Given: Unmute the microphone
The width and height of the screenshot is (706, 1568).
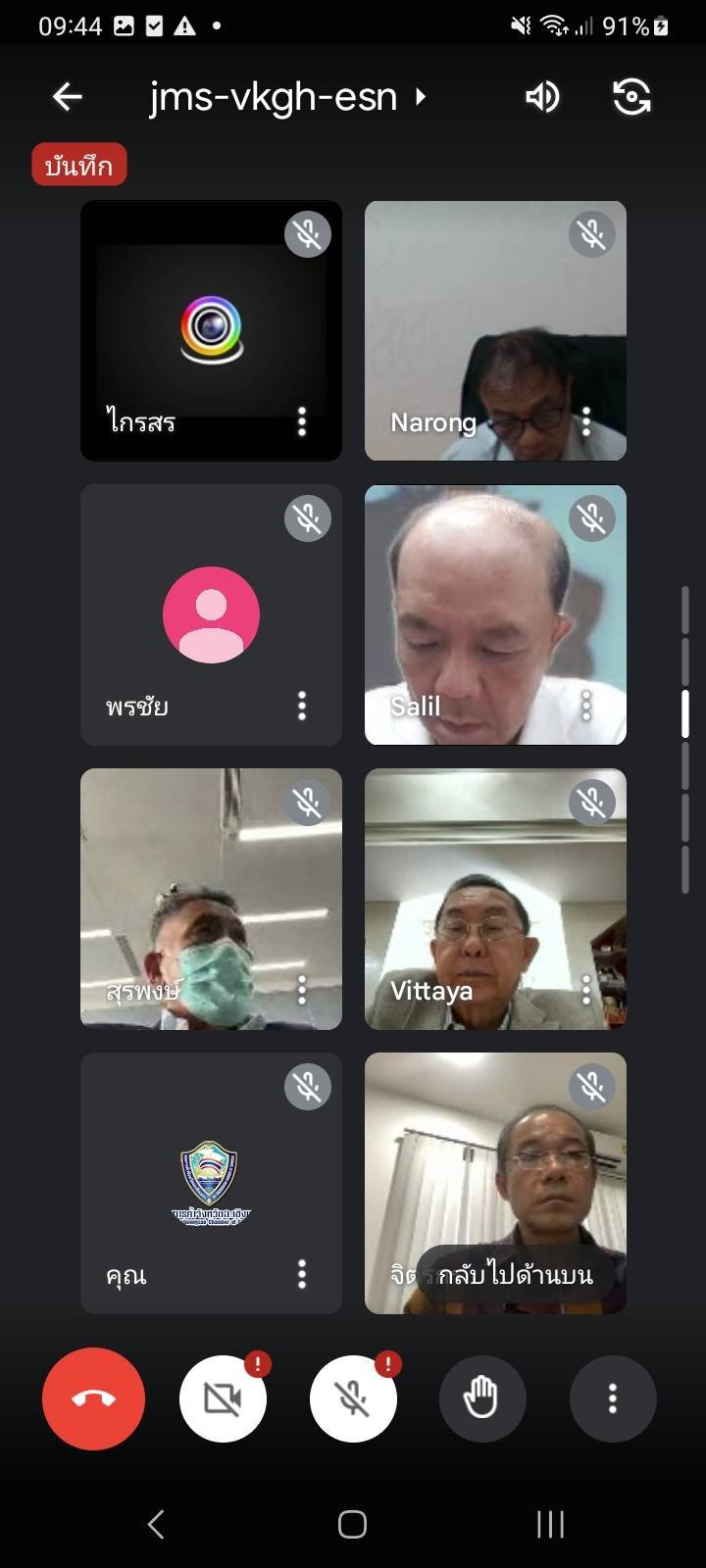Looking at the screenshot, I should 353,1398.
